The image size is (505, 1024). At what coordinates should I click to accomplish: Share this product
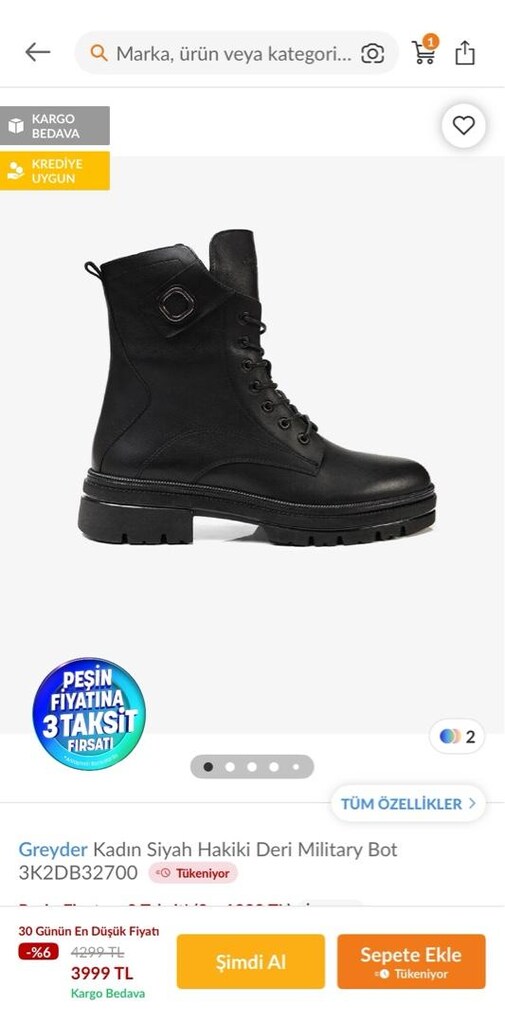(465, 53)
